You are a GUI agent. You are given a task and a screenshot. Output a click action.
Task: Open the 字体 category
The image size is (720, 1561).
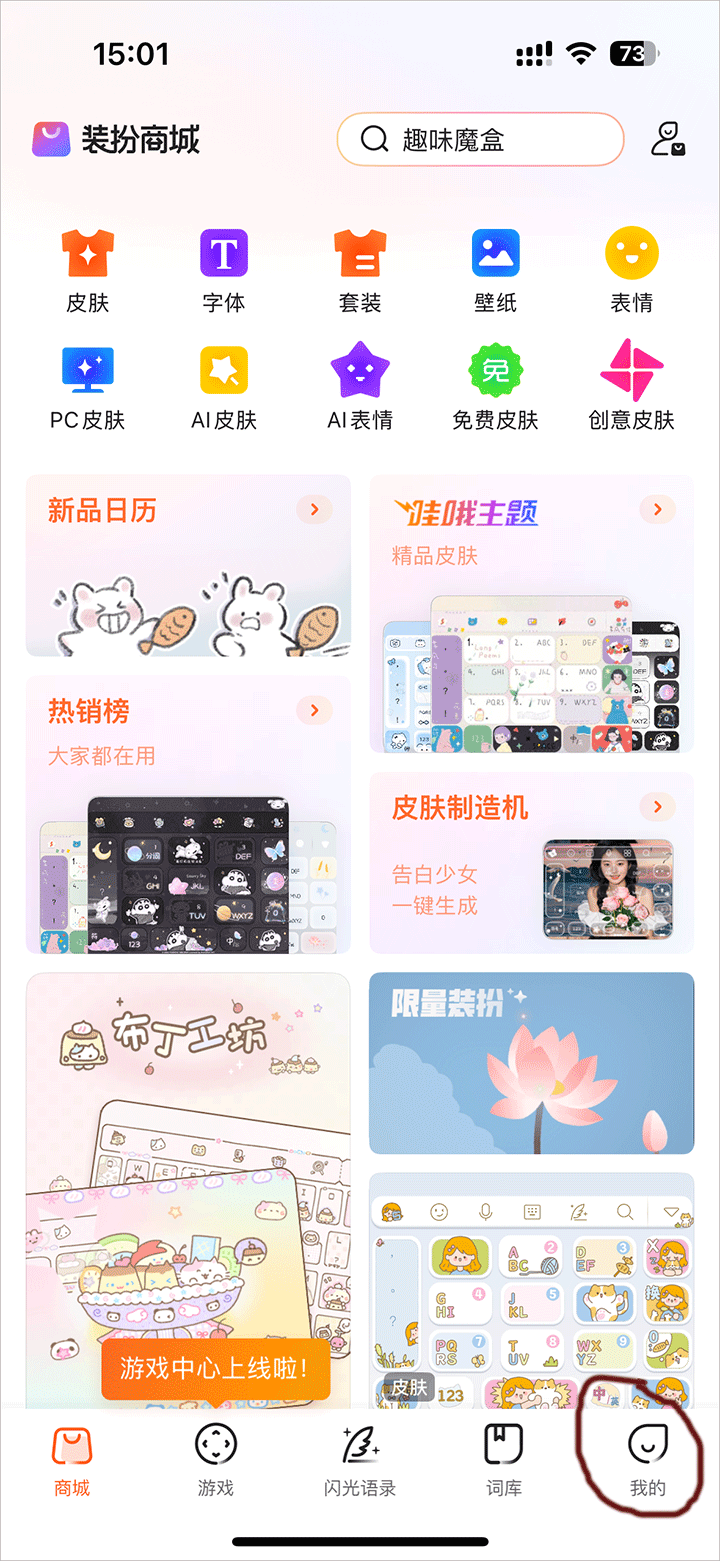224,269
